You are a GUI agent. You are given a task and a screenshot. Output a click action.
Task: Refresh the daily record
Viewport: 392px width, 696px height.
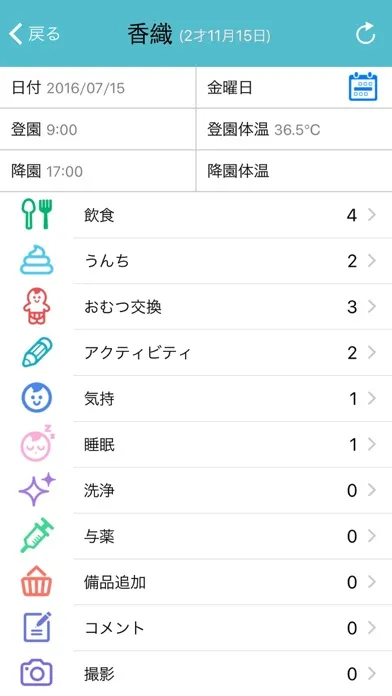point(365,34)
